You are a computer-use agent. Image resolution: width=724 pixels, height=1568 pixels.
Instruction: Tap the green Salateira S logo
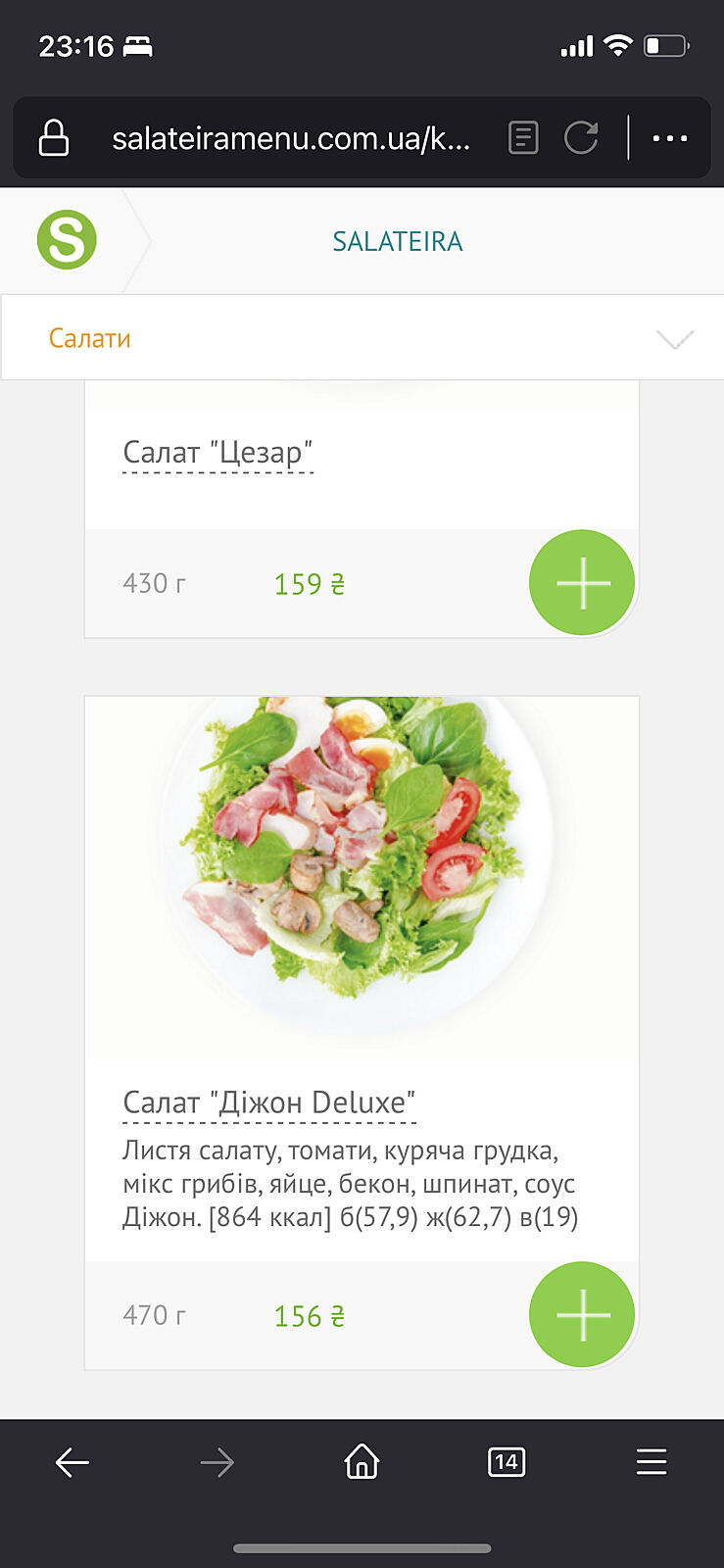(x=67, y=240)
